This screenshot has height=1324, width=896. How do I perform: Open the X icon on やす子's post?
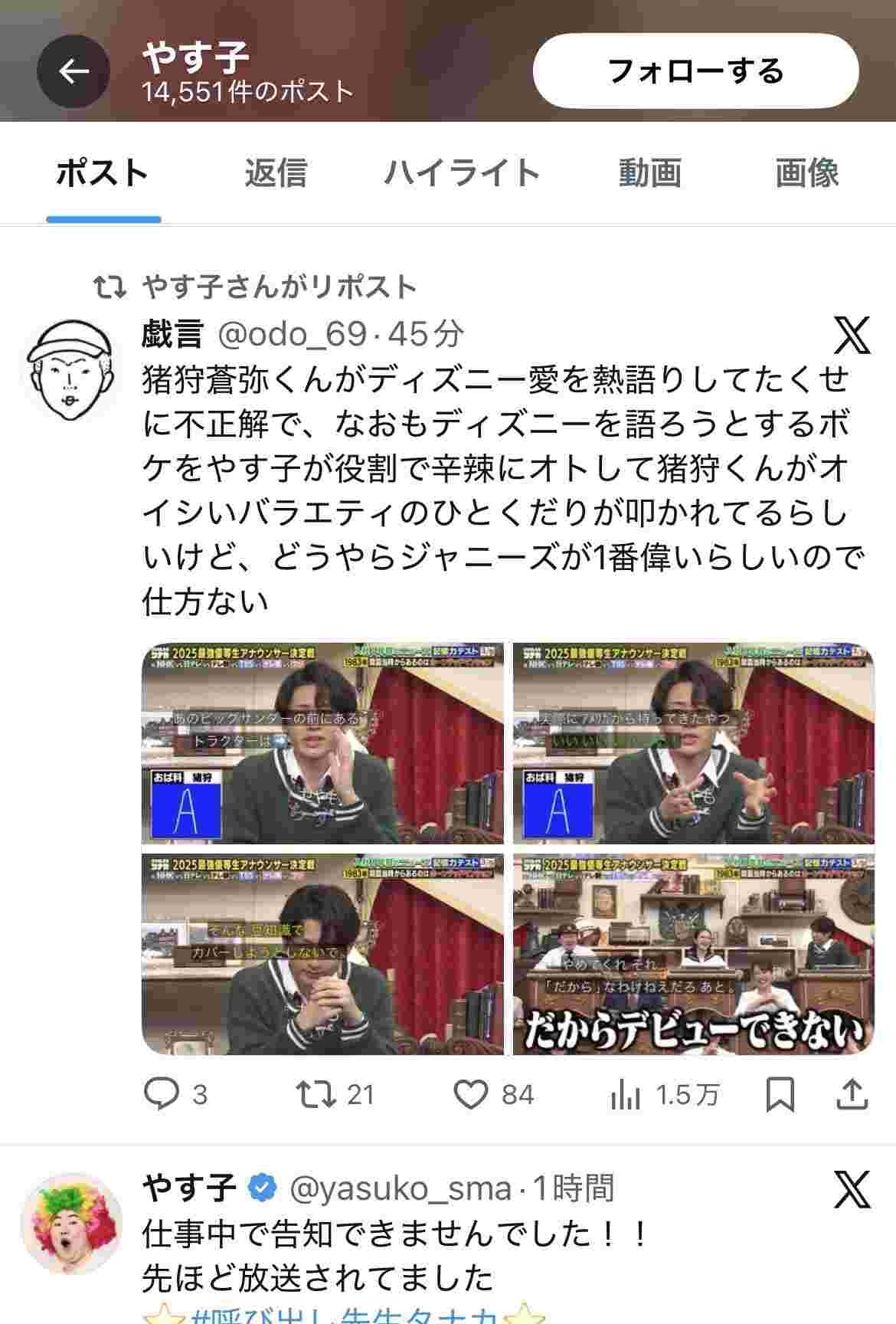pos(852,1189)
